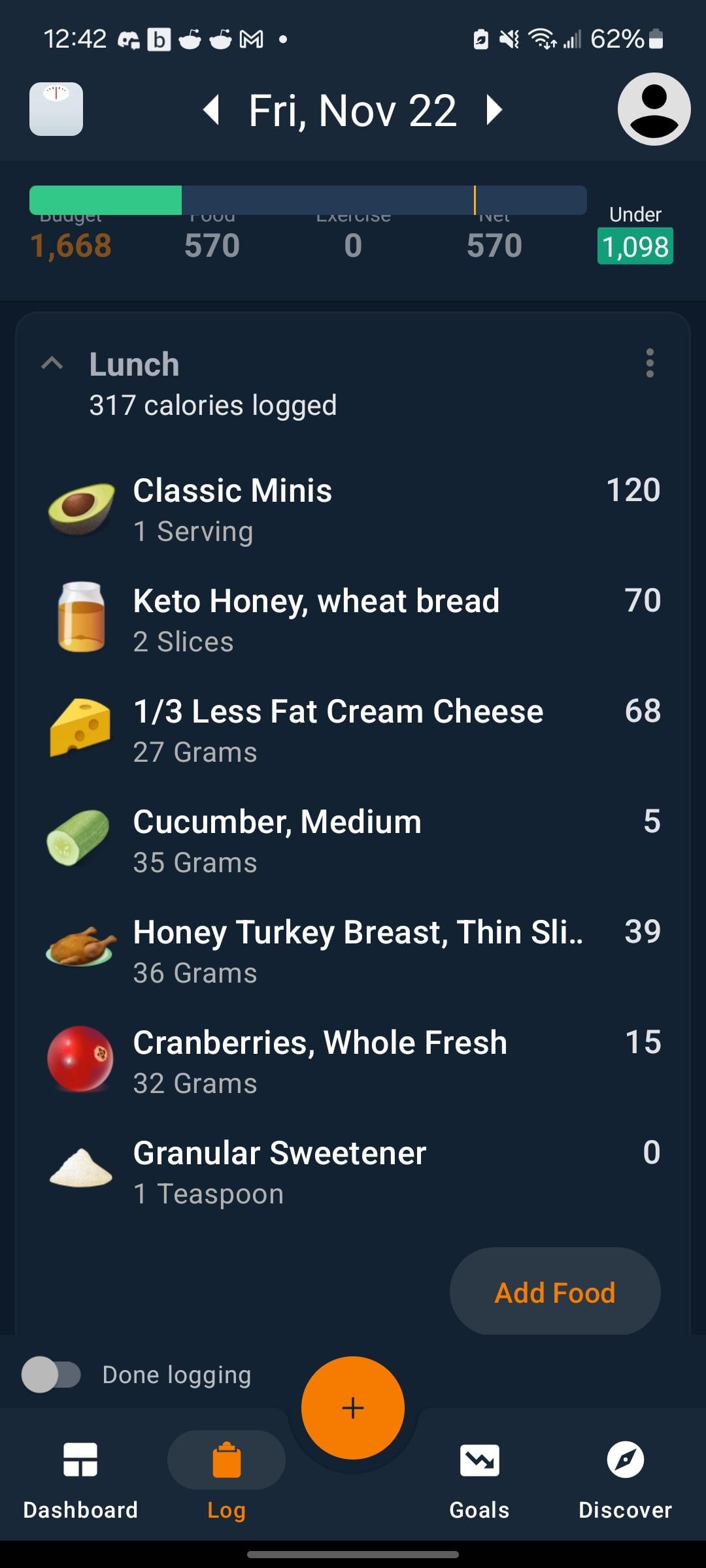Open Keto Honey, wheat bread entry
Screen dimensions: 706x1568
coord(353,620)
